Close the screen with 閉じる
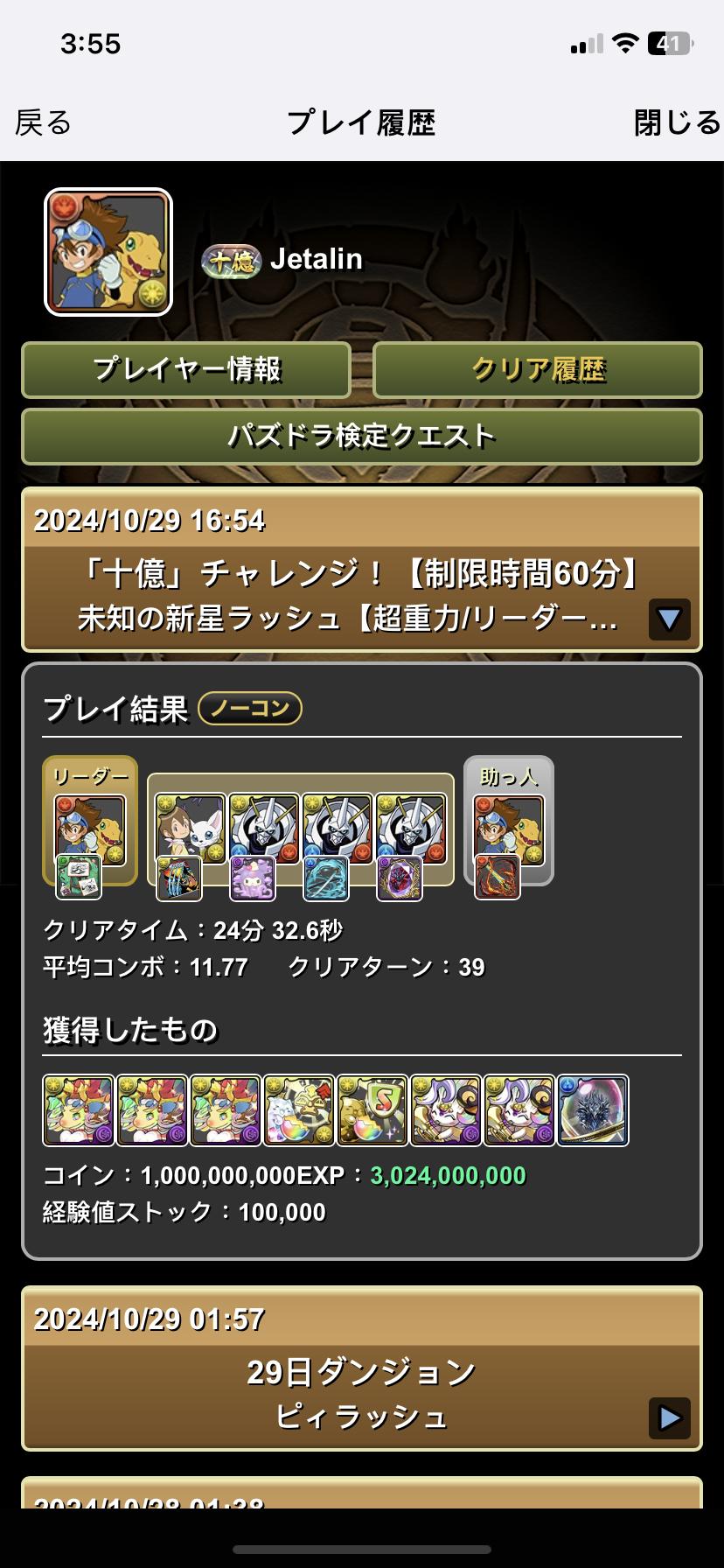The height and width of the screenshot is (1568, 724). (677, 122)
